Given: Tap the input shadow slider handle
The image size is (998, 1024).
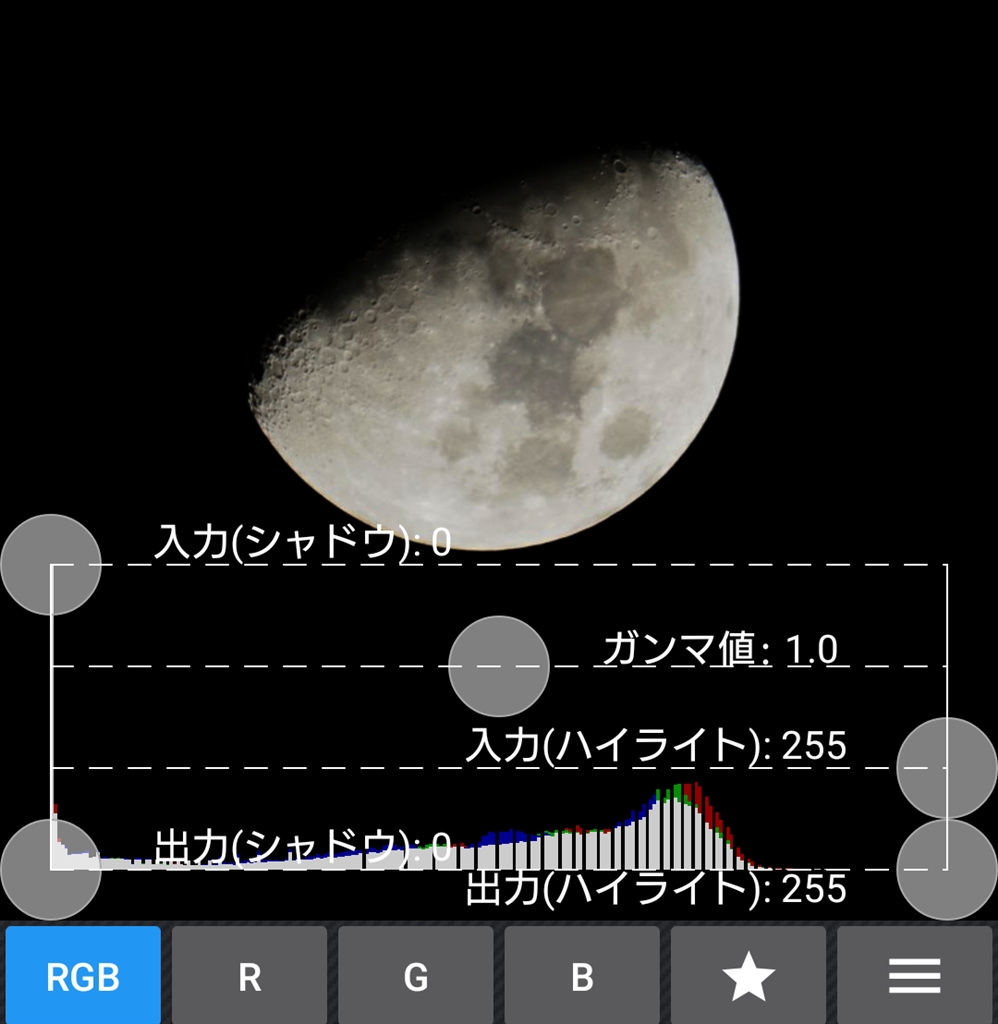Looking at the screenshot, I should click(51, 565).
